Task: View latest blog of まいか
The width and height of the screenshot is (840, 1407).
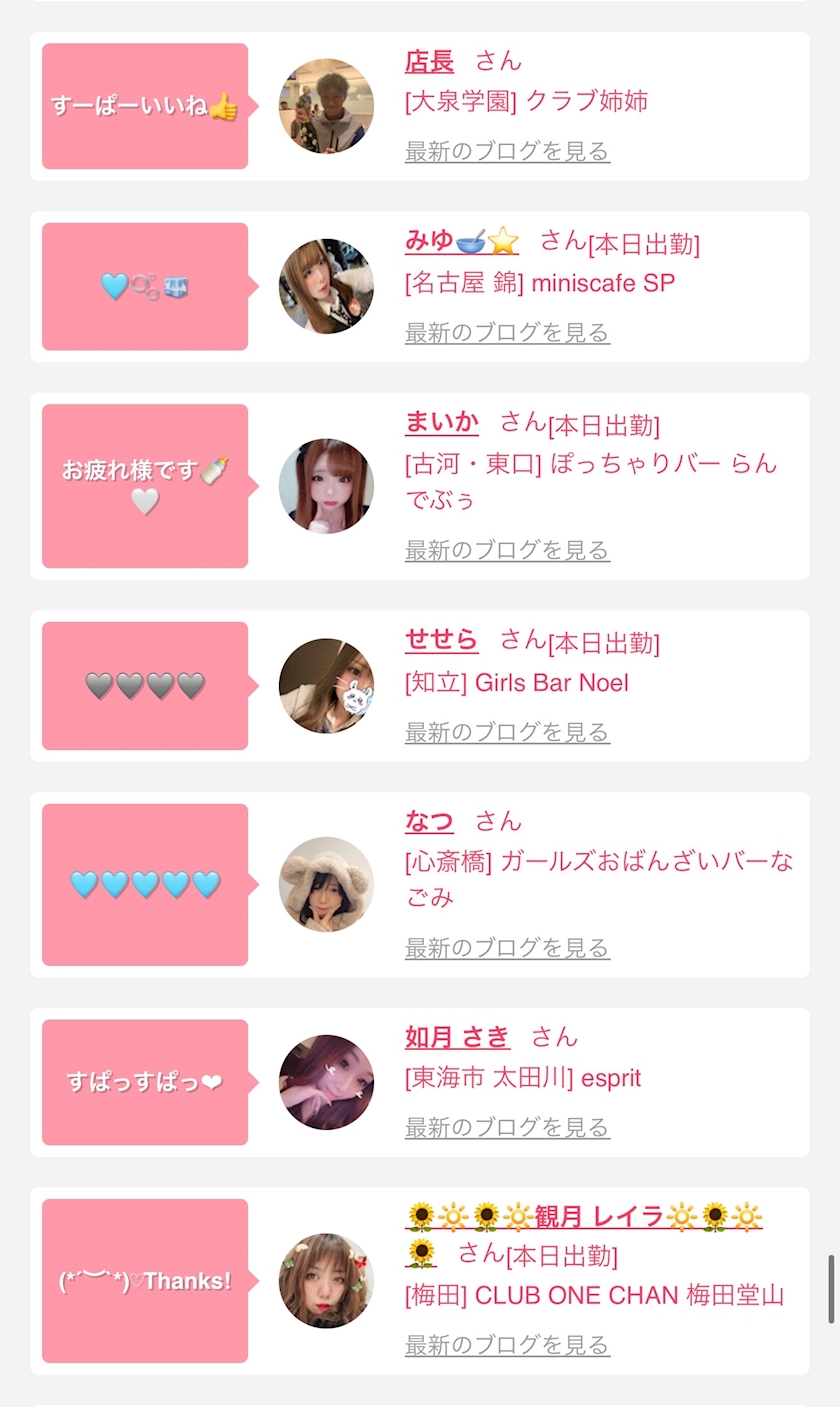Action: click(507, 551)
